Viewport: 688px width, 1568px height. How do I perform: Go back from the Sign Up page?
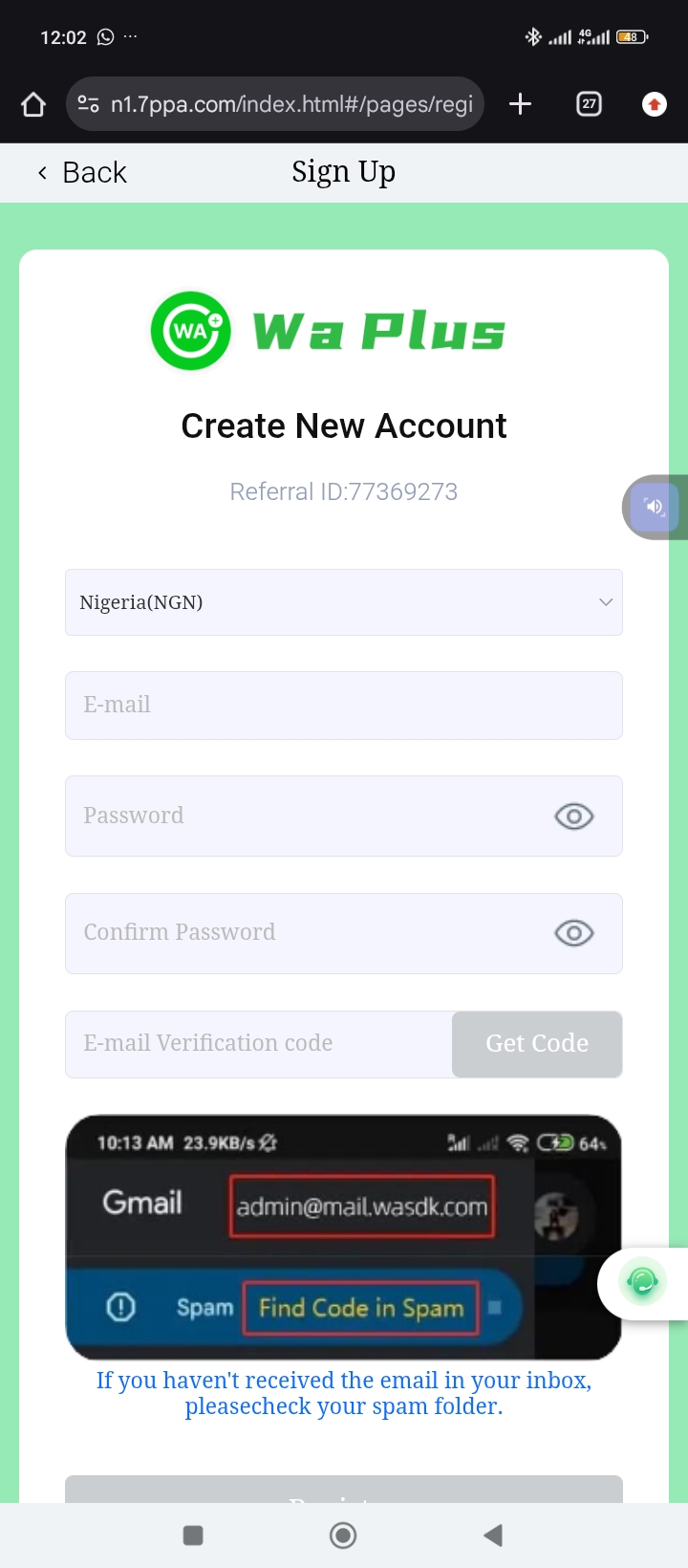point(82,173)
